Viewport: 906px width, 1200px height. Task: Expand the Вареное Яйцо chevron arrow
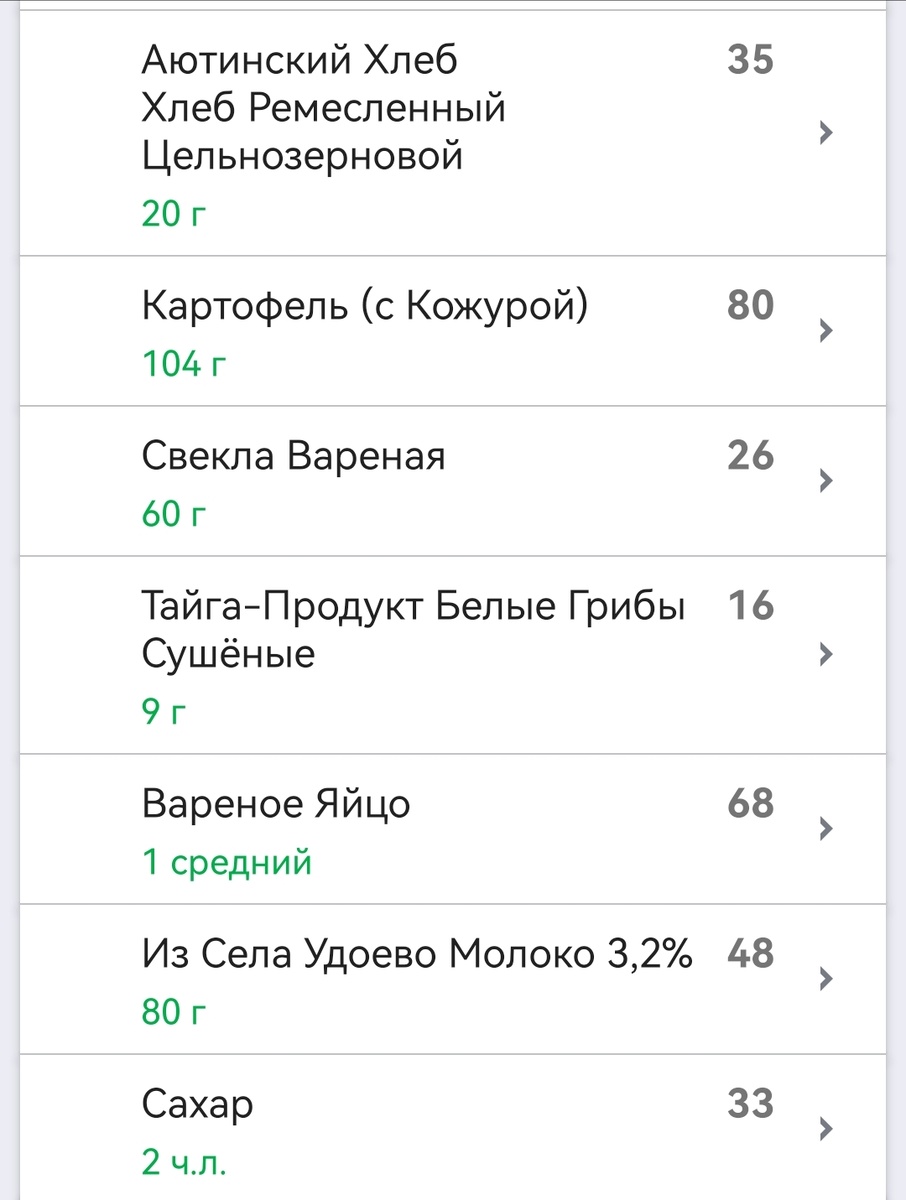pyautogui.click(x=824, y=829)
